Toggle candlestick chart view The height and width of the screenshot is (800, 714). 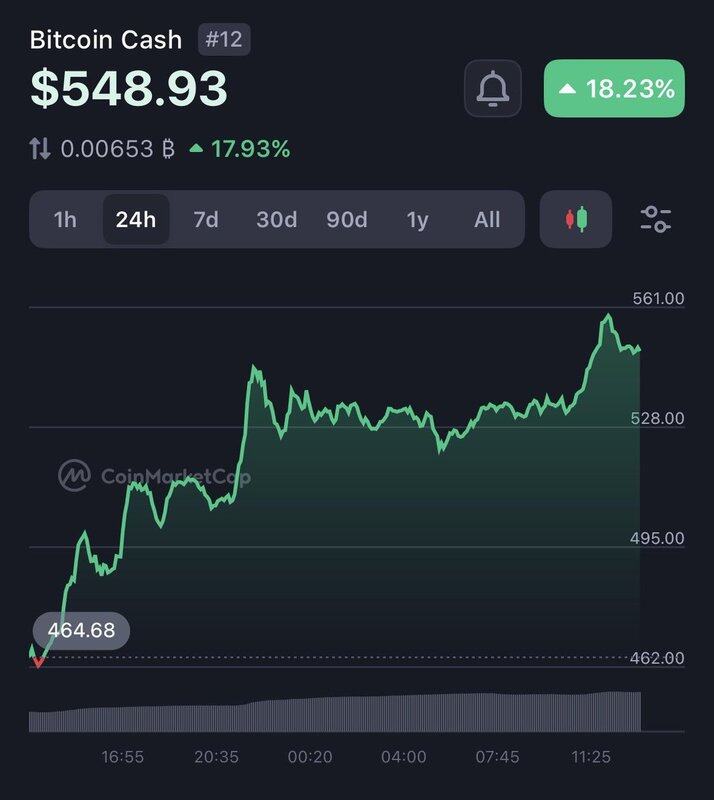tap(576, 219)
